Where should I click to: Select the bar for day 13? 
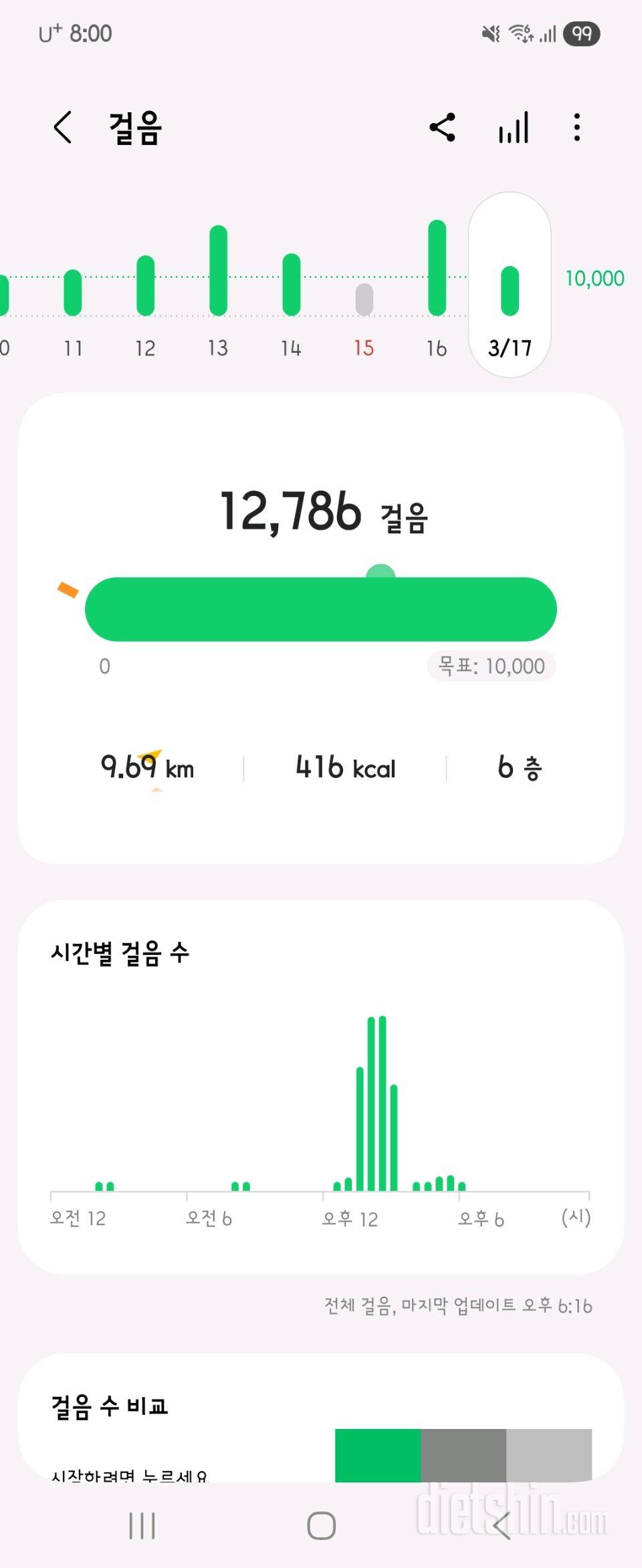pyautogui.click(x=218, y=270)
